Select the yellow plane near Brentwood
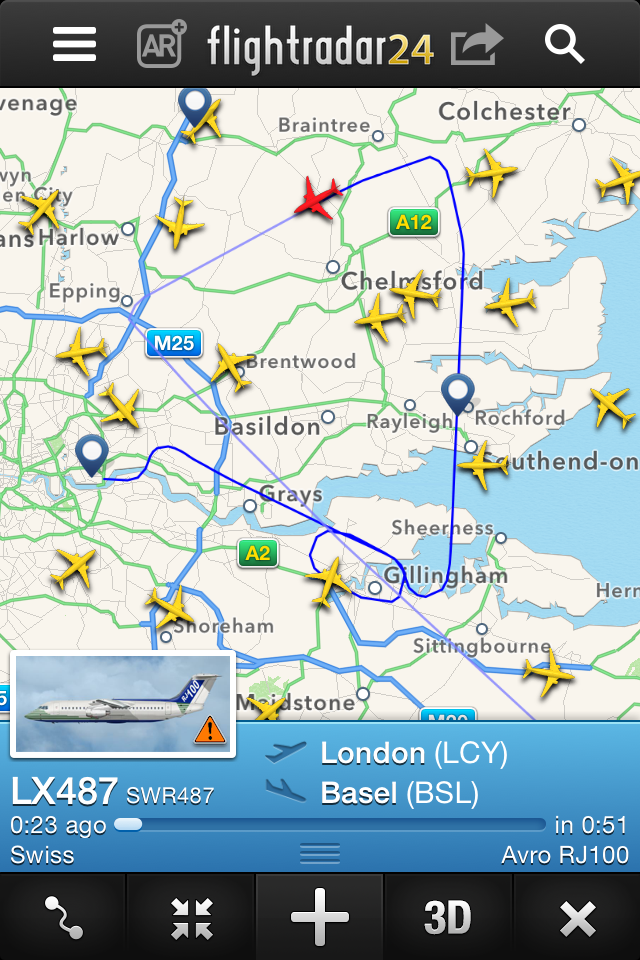640x960 pixels. [232, 366]
